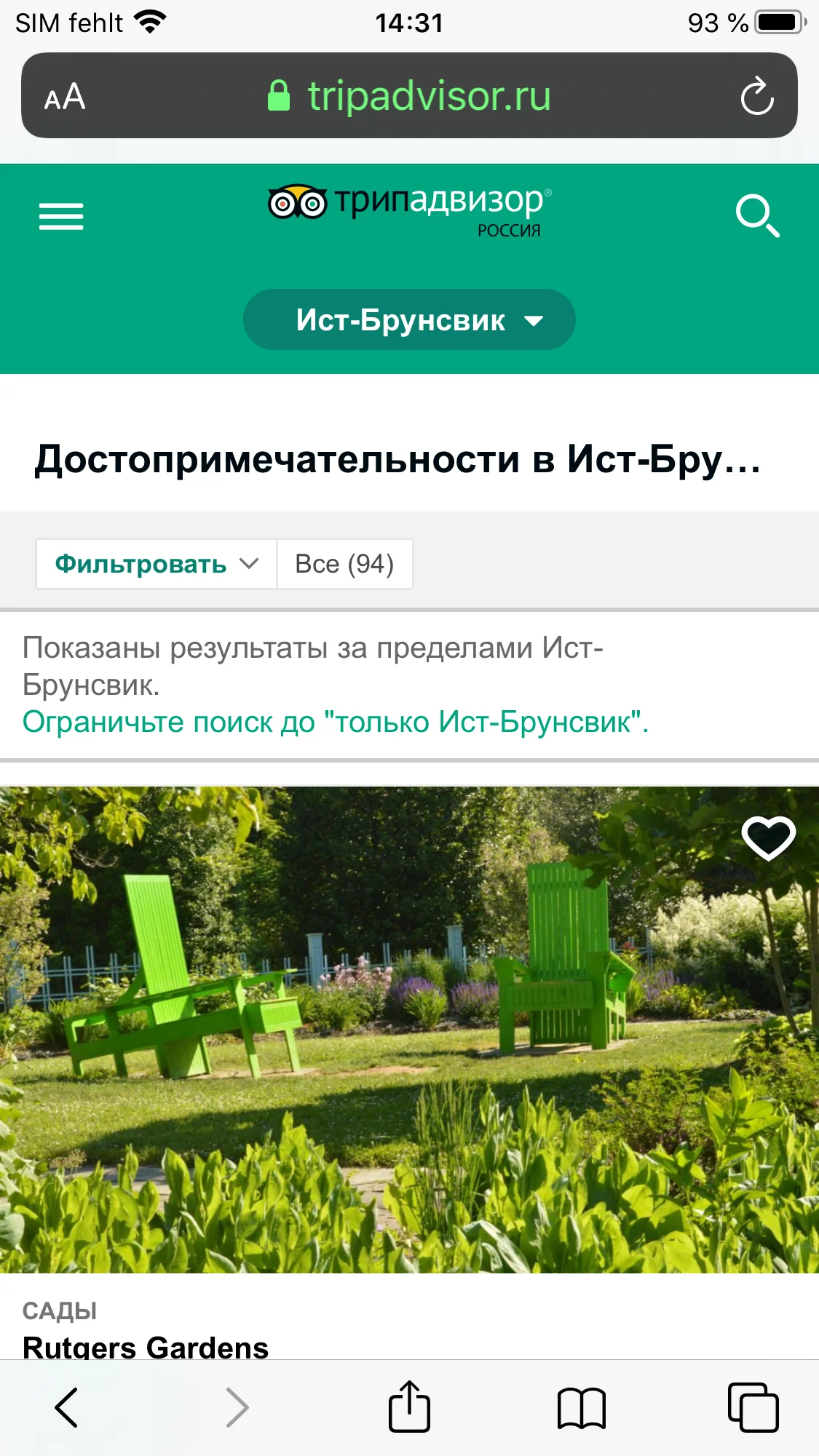Select the Все (94) tab

[344, 563]
